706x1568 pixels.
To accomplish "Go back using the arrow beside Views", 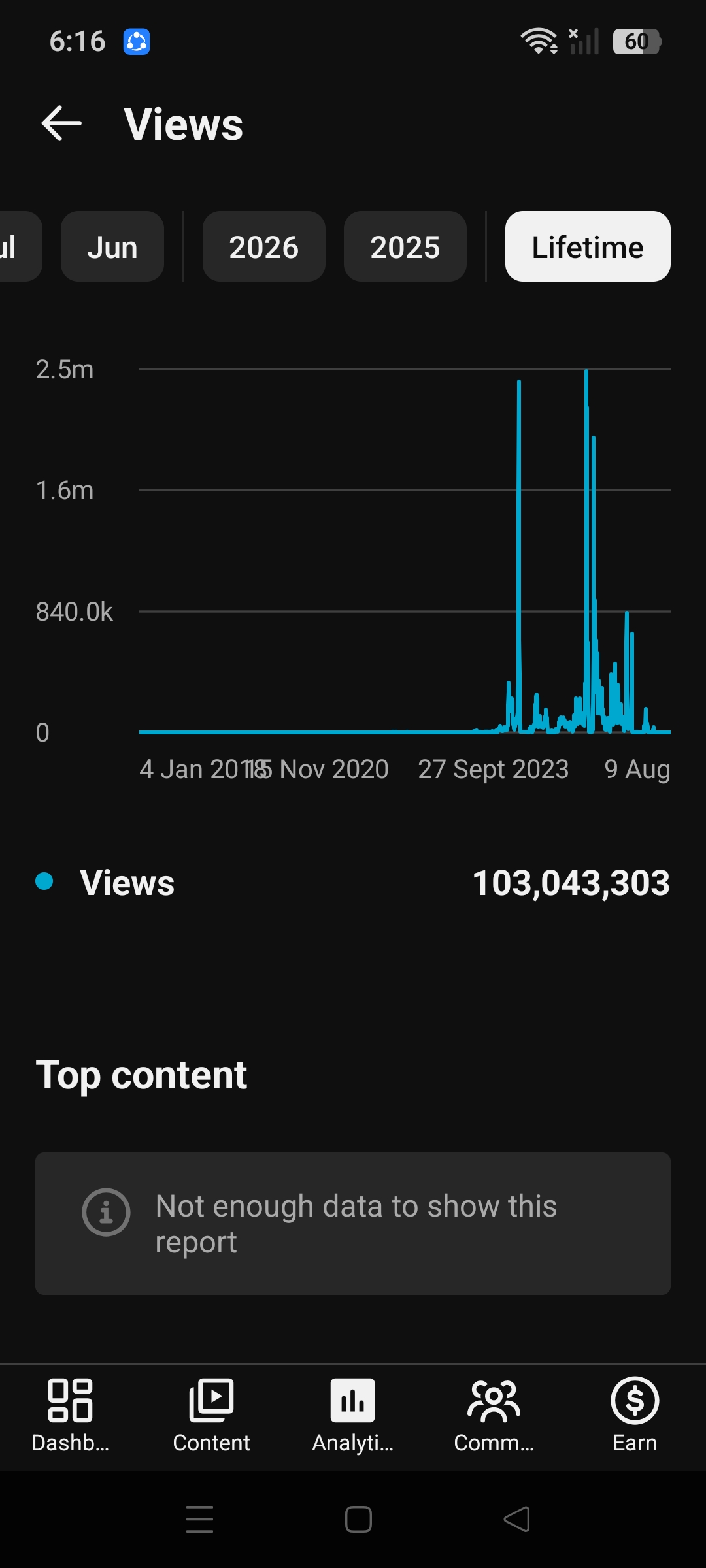I will tap(61, 123).
